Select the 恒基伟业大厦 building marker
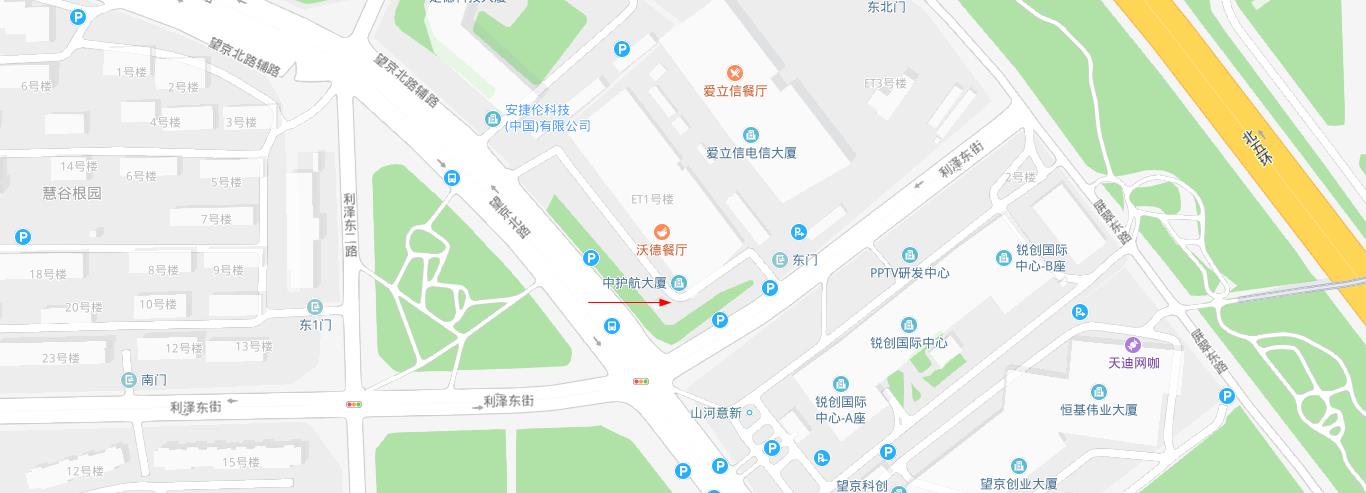 1099,392
